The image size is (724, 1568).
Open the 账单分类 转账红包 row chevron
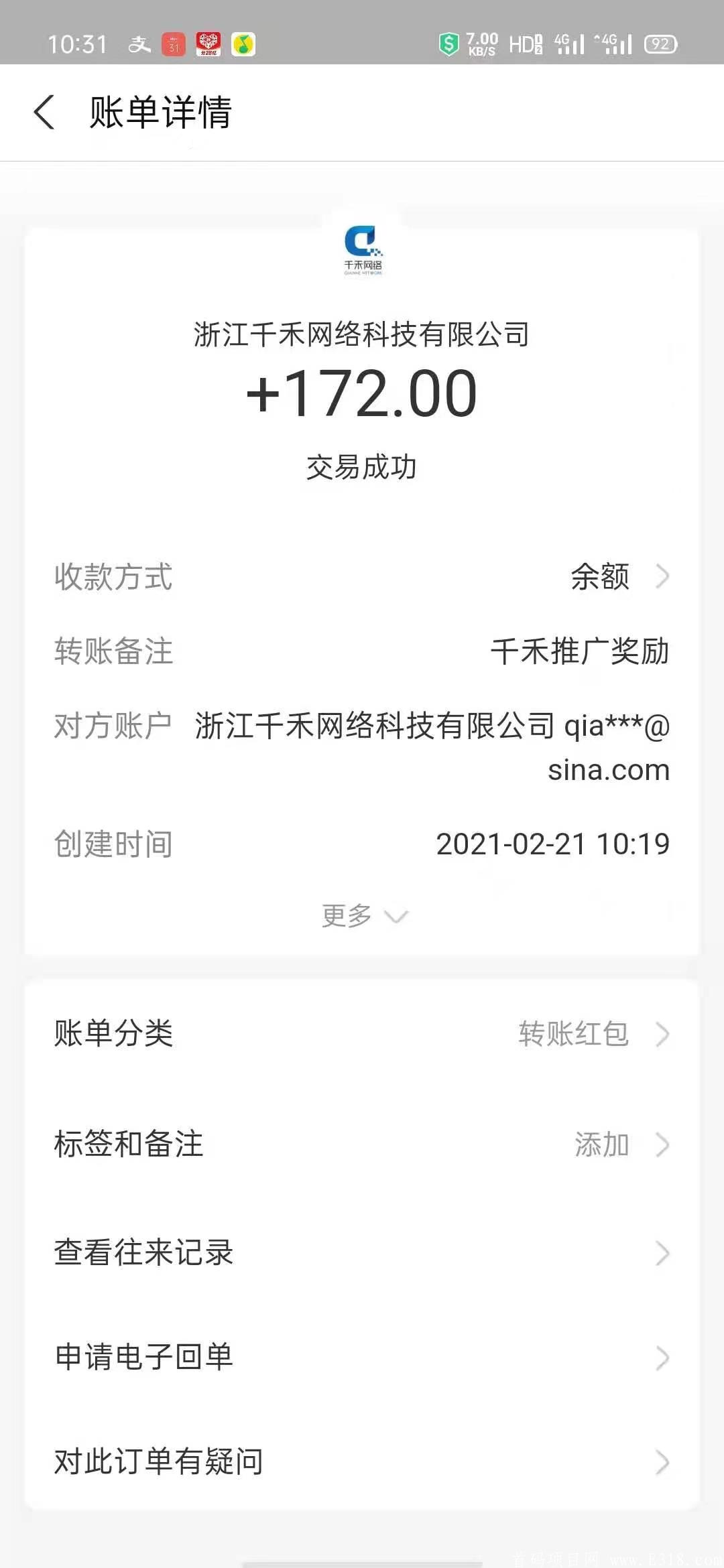click(662, 1034)
